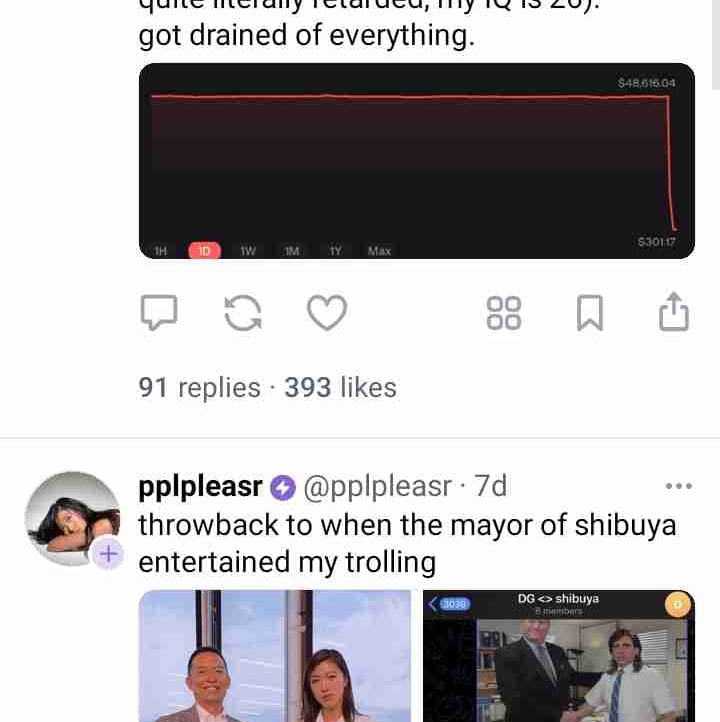Open the overflow menu on pplpleasr's post
720x722 pixels.
[678, 487]
